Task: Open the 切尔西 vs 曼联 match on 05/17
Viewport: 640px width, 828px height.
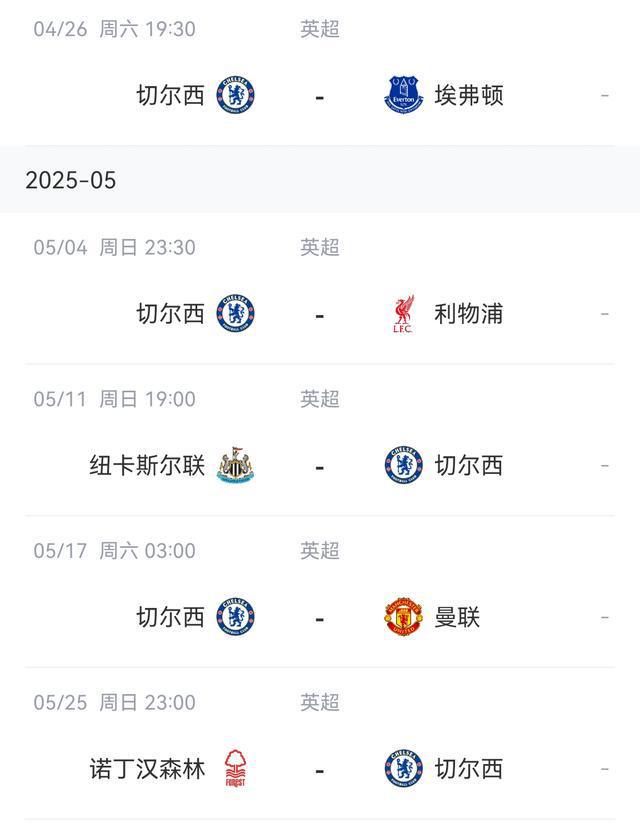Action: [320, 618]
